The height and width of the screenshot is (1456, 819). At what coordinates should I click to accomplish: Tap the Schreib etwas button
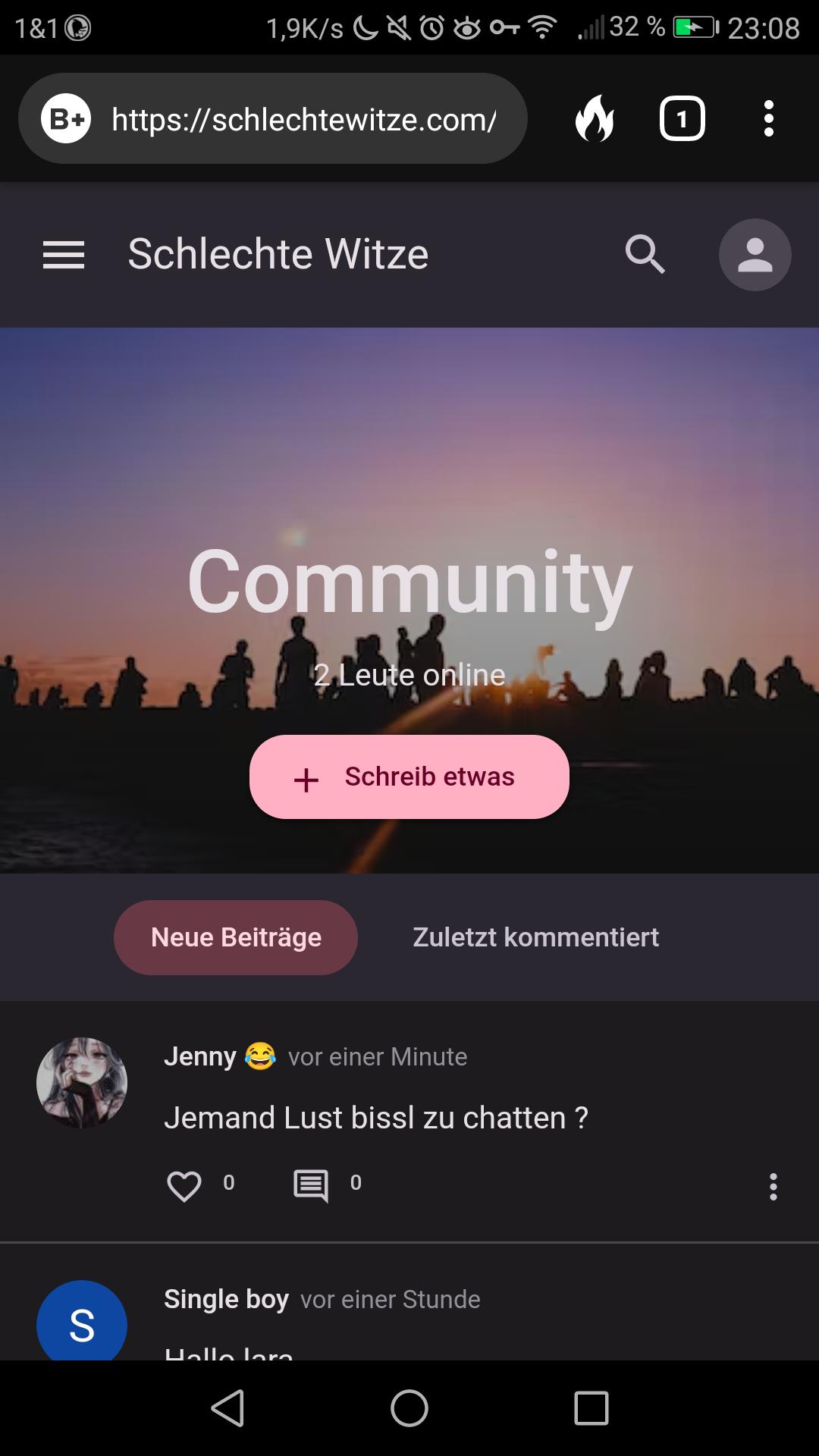(x=409, y=777)
